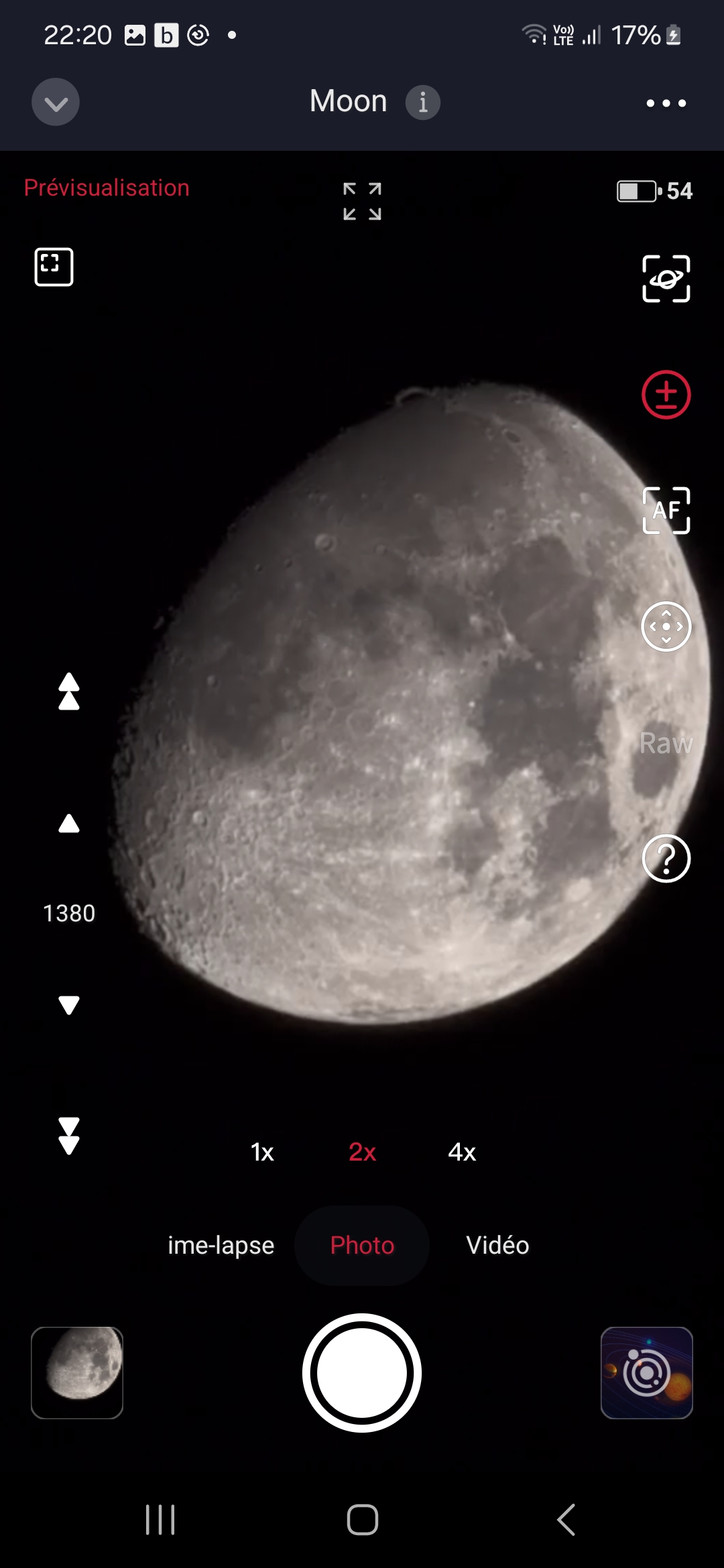
Task: Trigger autofocus with AF icon
Action: pos(666,511)
